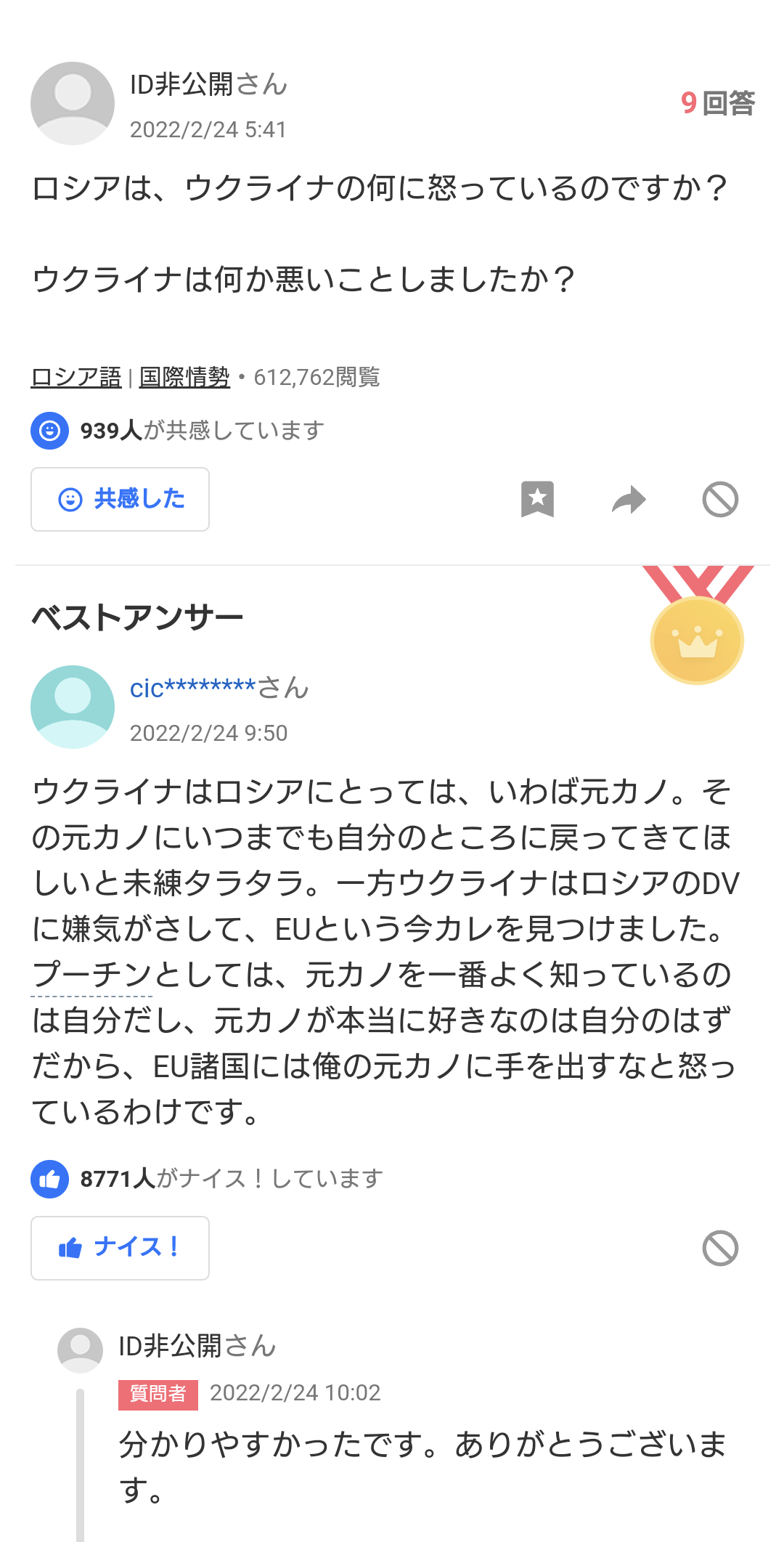Screen dimensions: 784x1542
Task: Open the ロシア語 category link
Action: [x=76, y=377]
